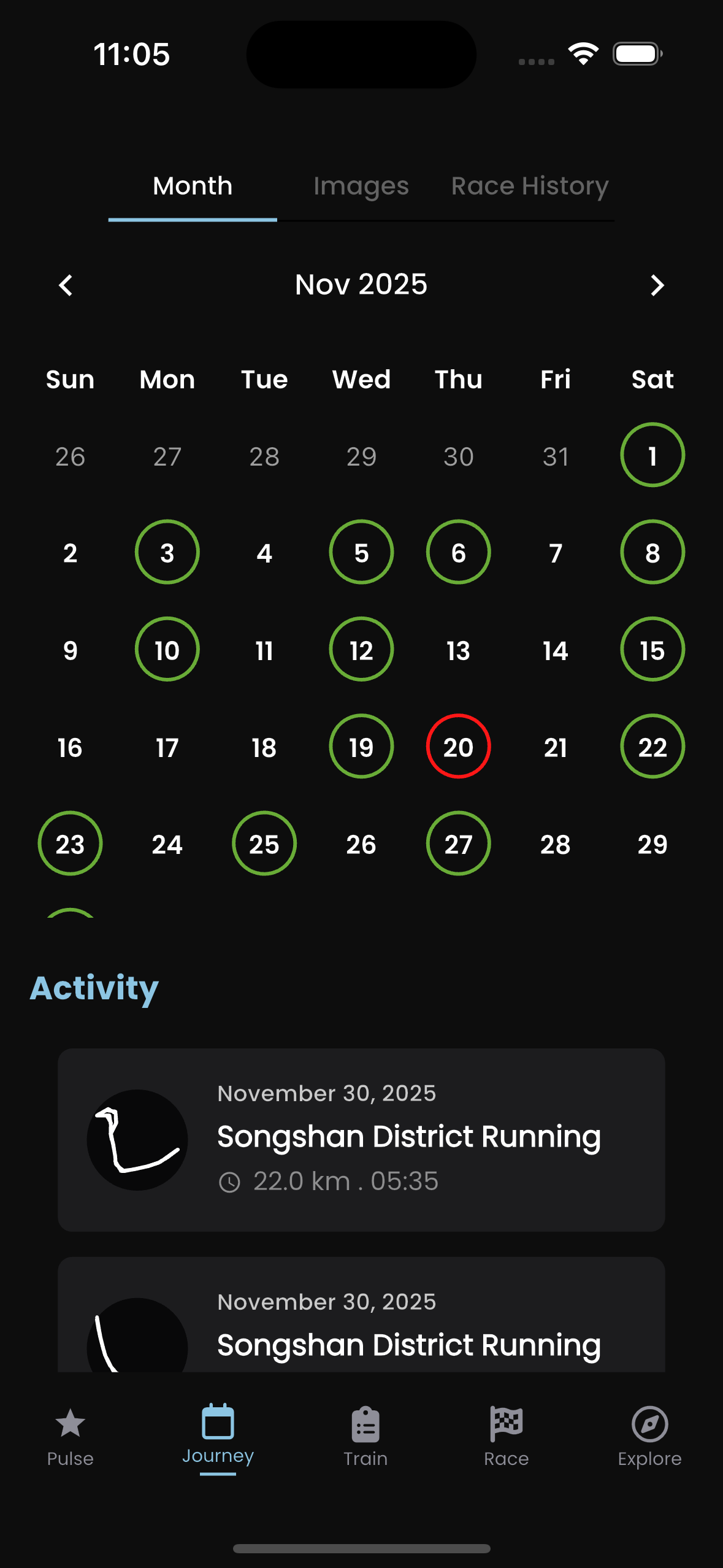Image resolution: width=723 pixels, height=1568 pixels.
Task: Select November 20 with red circle
Action: (x=458, y=747)
